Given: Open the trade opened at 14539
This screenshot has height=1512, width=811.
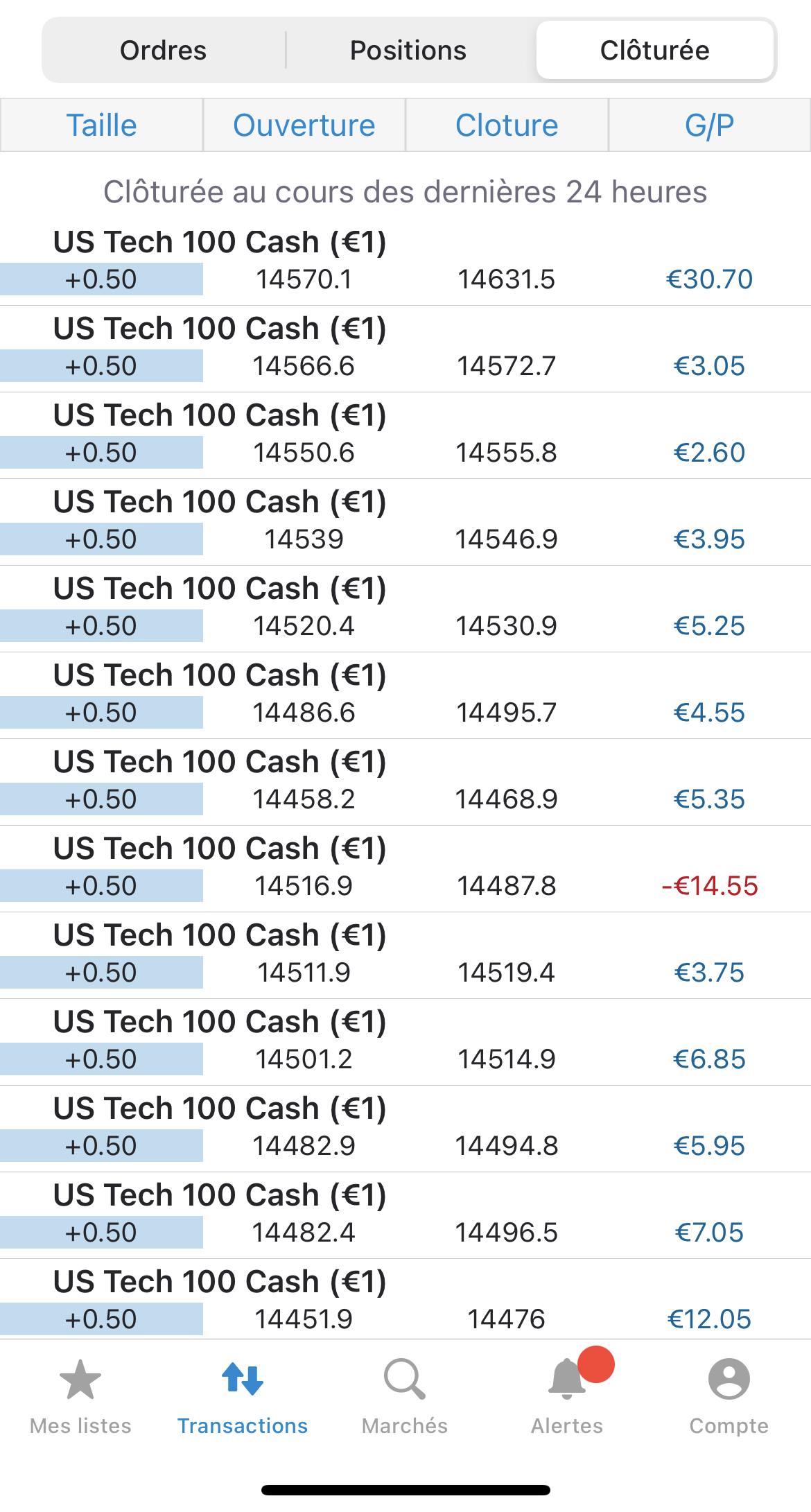Looking at the screenshot, I should click(405, 522).
